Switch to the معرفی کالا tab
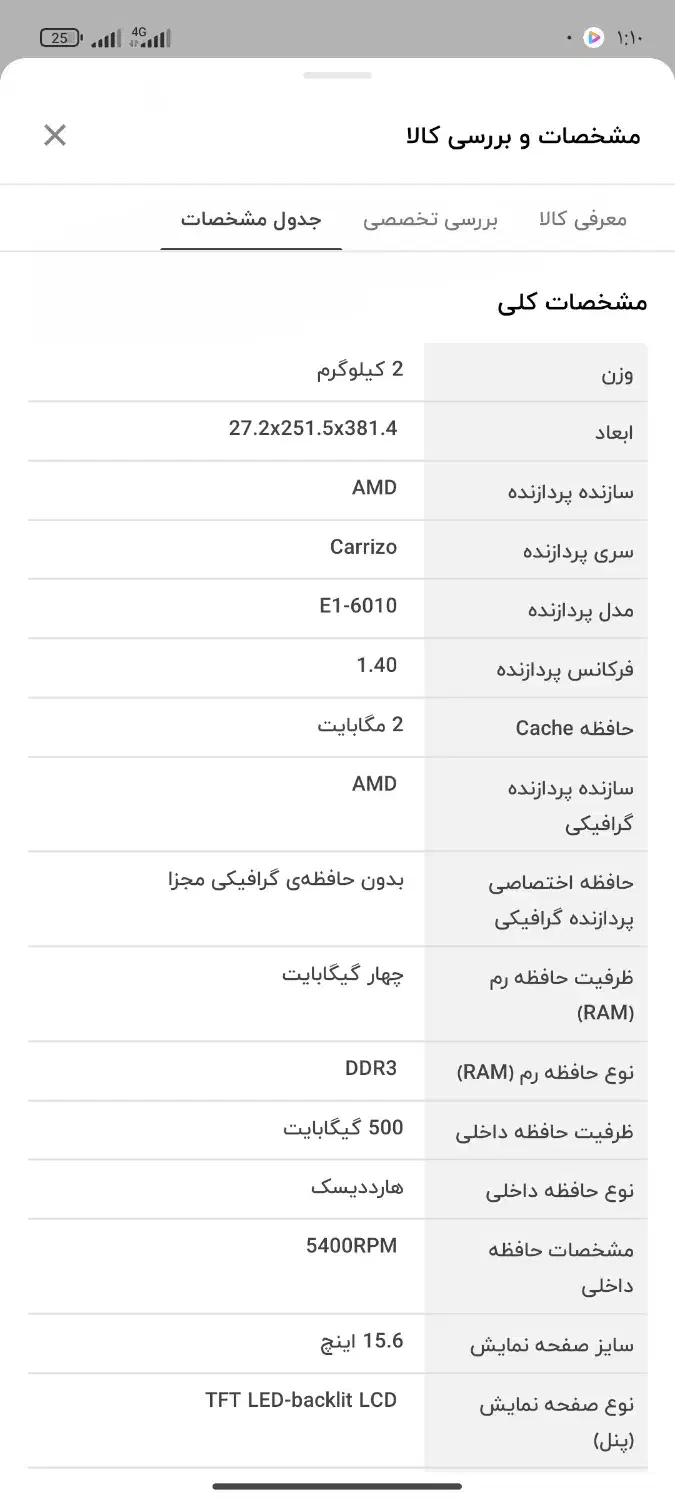Image resolution: width=675 pixels, height=1500 pixels. pyautogui.click(x=583, y=219)
